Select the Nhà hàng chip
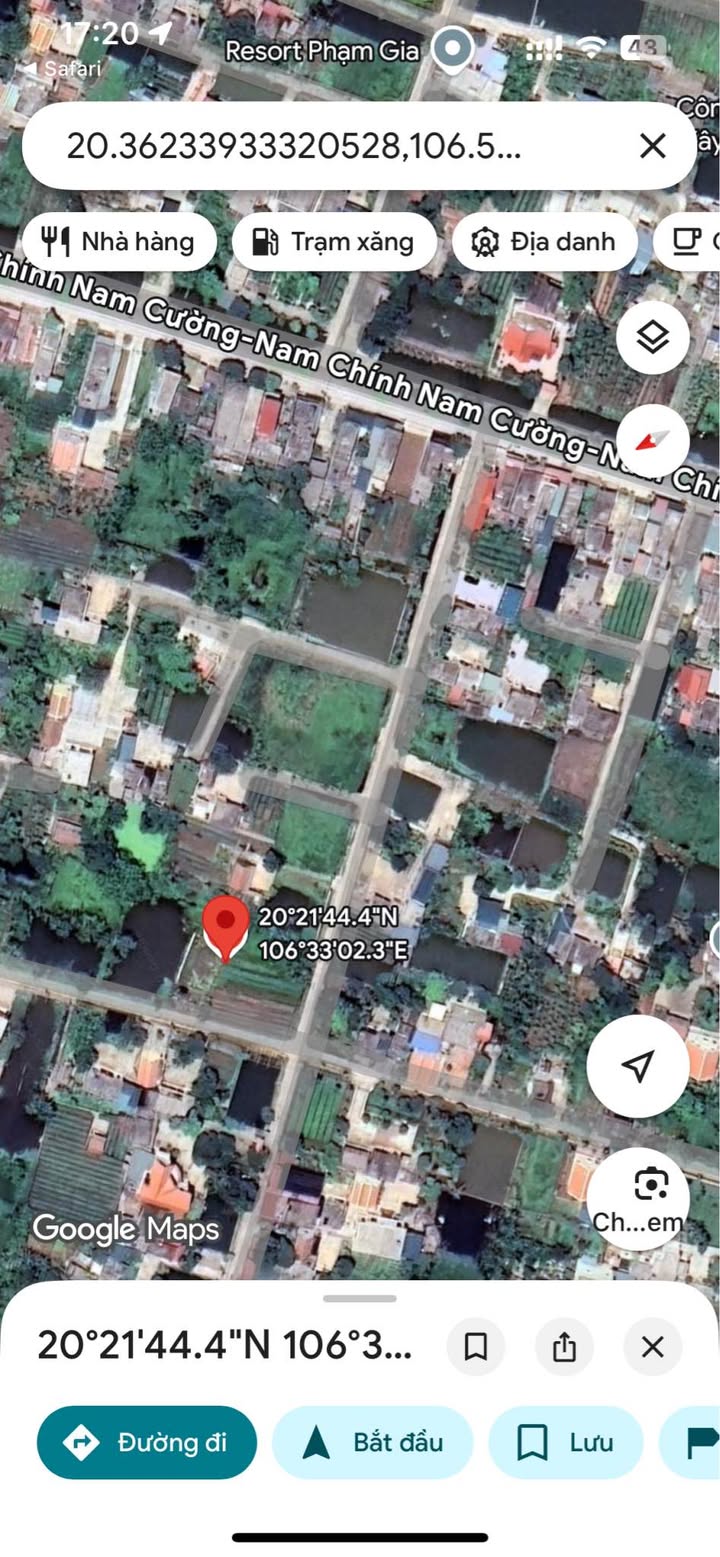This screenshot has height=1557, width=720. [118, 241]
